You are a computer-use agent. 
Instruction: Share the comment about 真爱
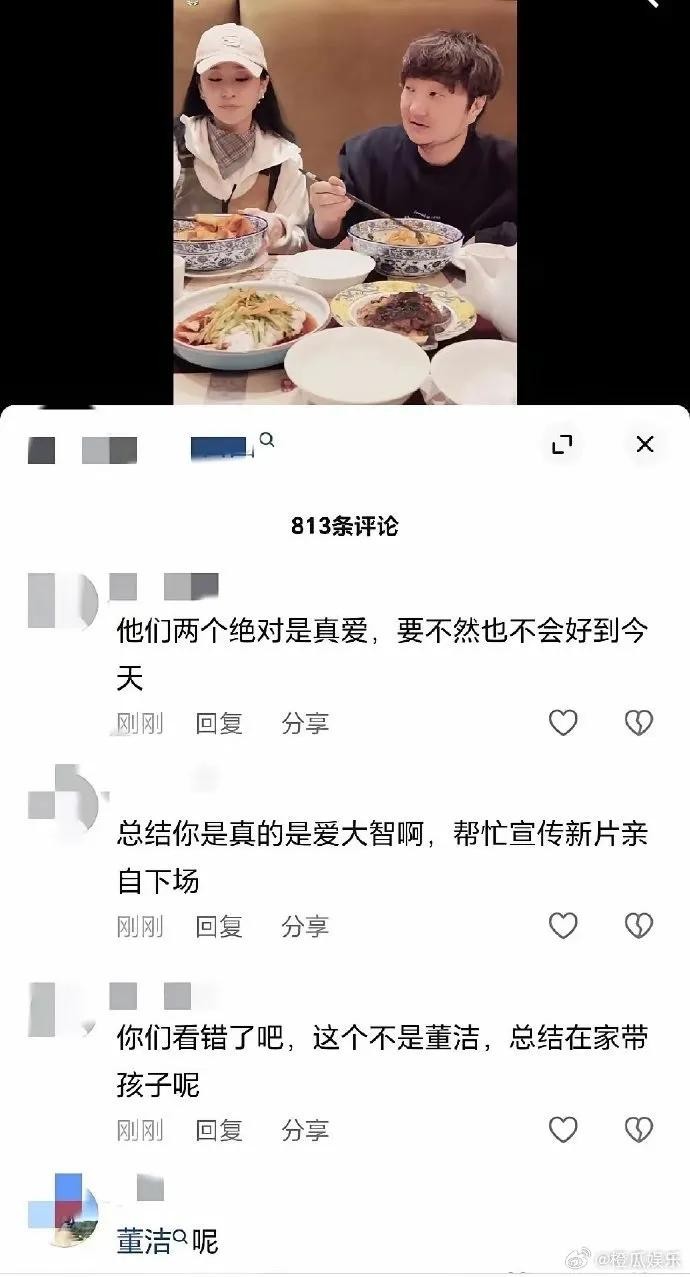point(305,723)
